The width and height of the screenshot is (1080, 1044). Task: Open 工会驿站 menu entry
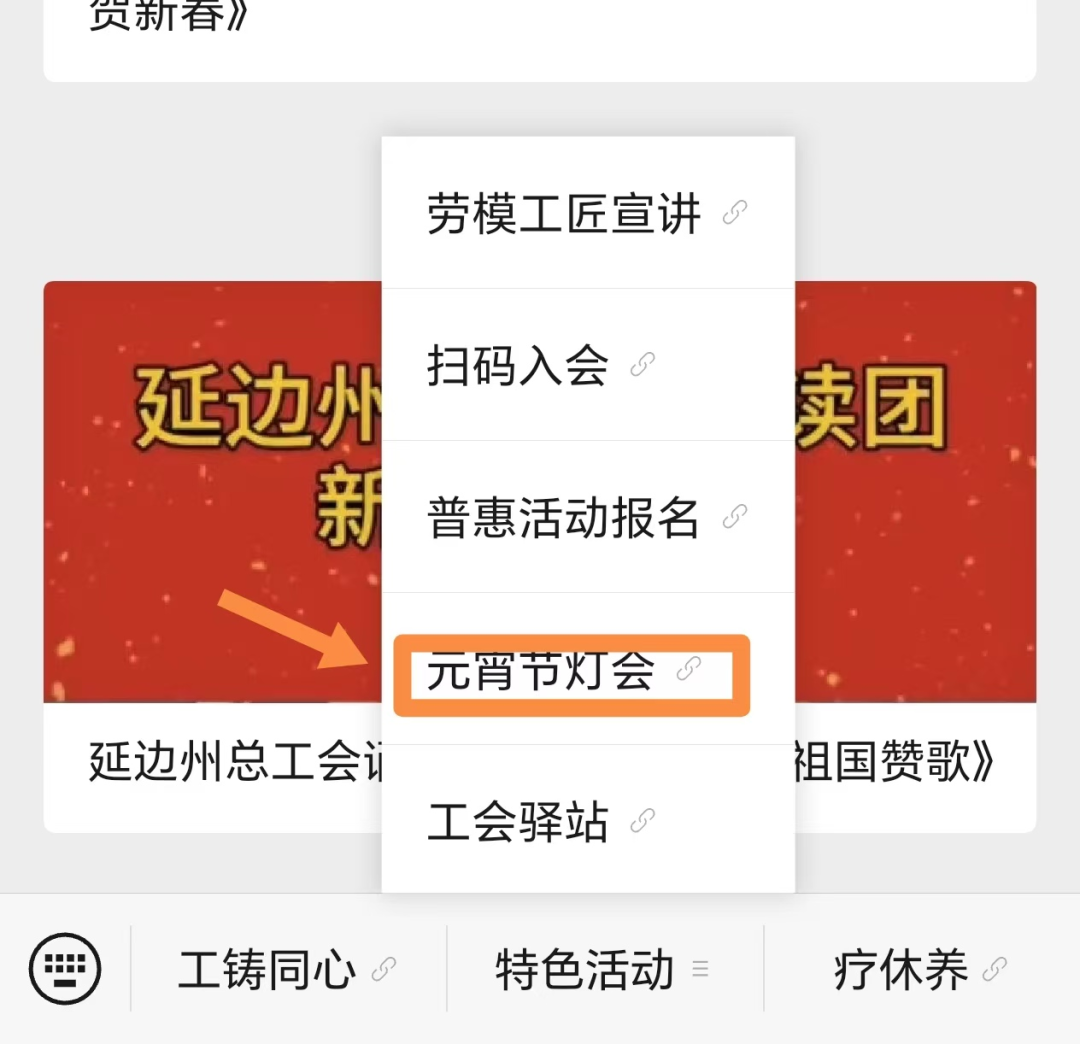[587, 822]
